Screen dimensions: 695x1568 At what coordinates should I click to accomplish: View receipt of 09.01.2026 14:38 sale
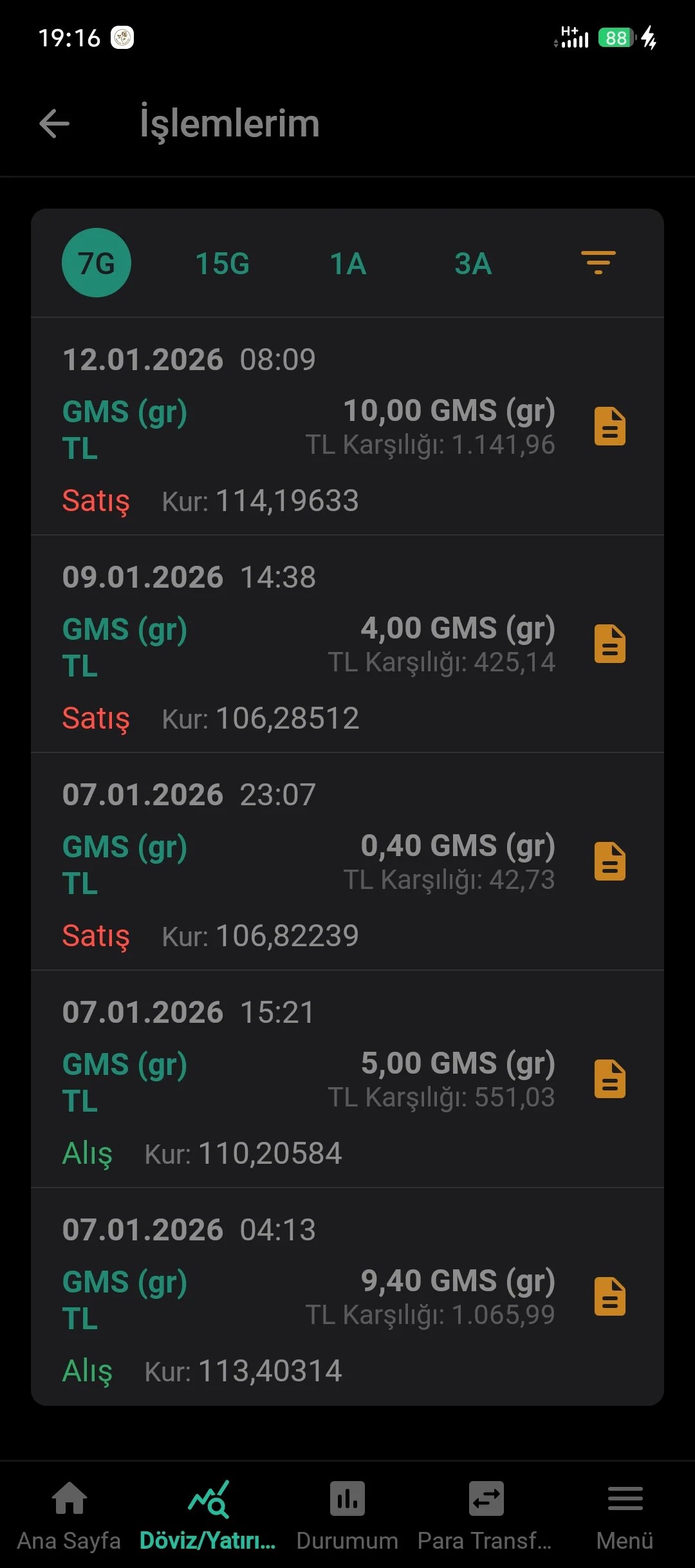pos(609,644)
